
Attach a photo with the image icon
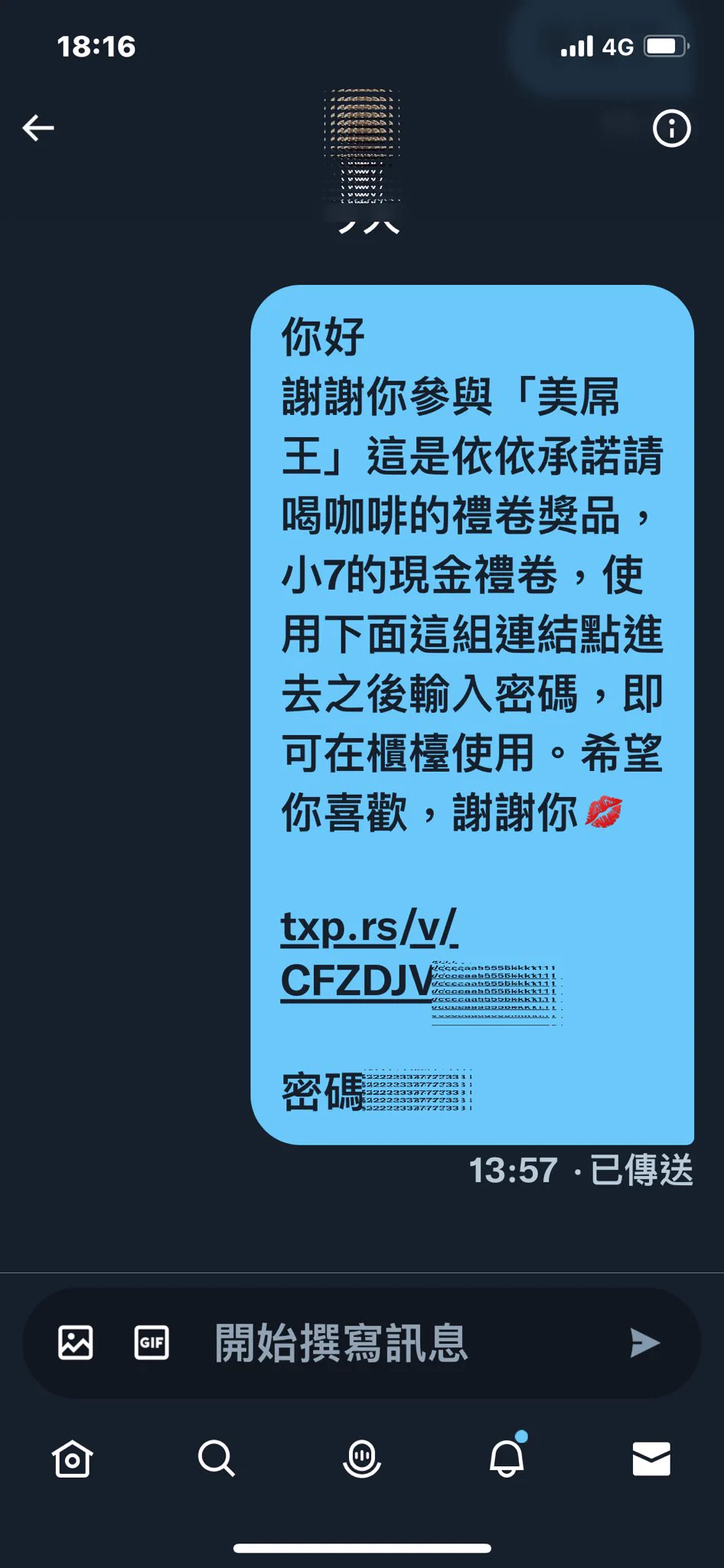click(x=76, y=1343)
